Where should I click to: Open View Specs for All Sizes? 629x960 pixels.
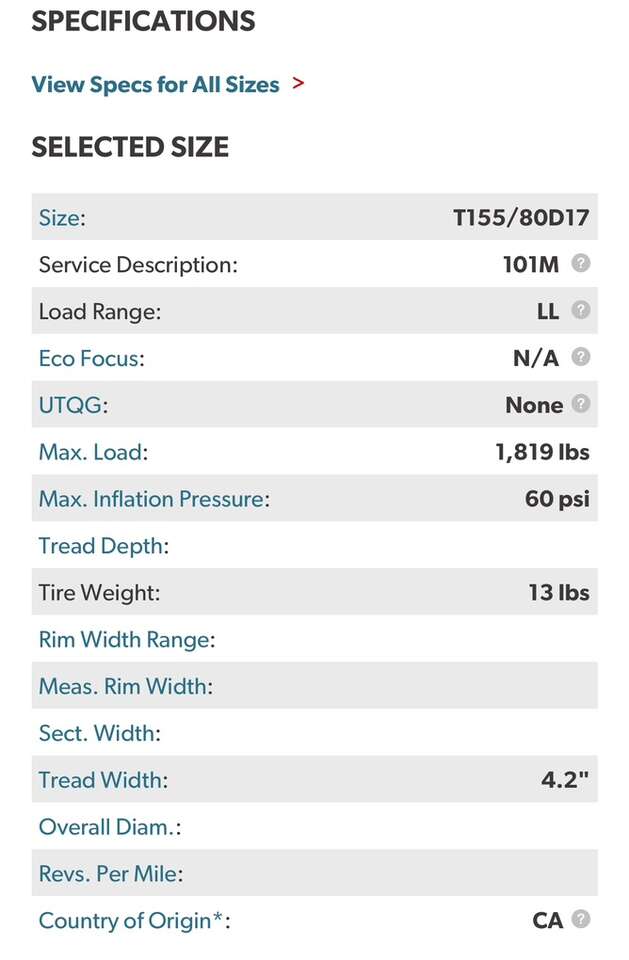[156, 85]
